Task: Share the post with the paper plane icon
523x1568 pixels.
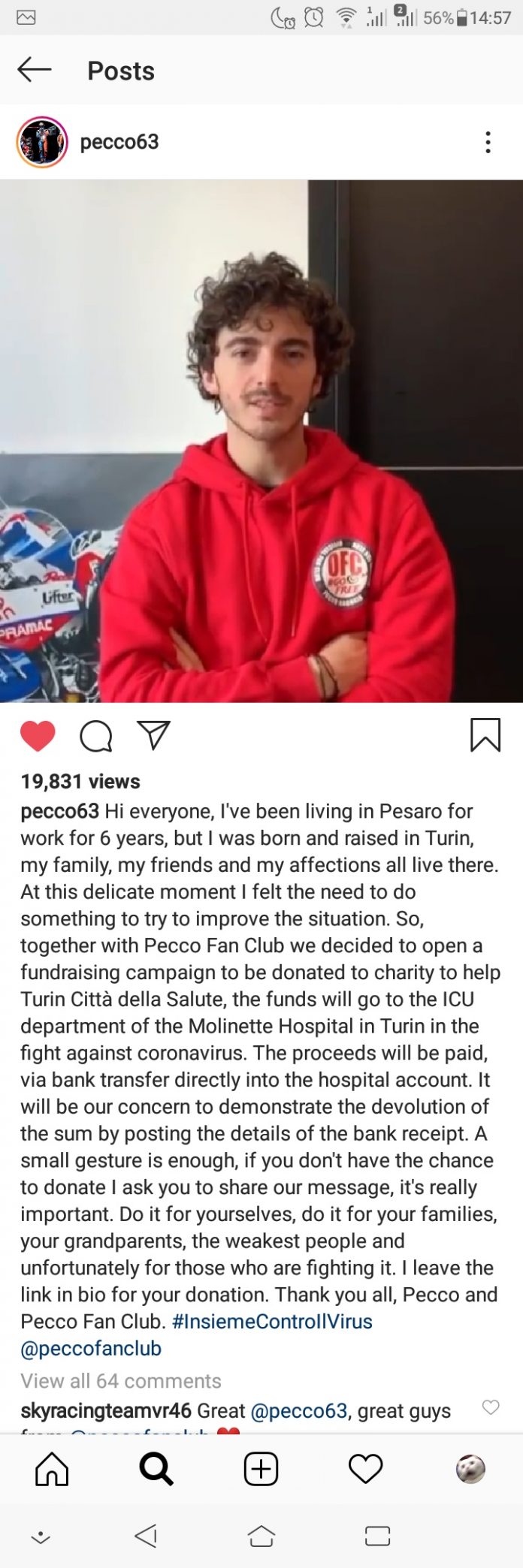Action: [154, 735]
